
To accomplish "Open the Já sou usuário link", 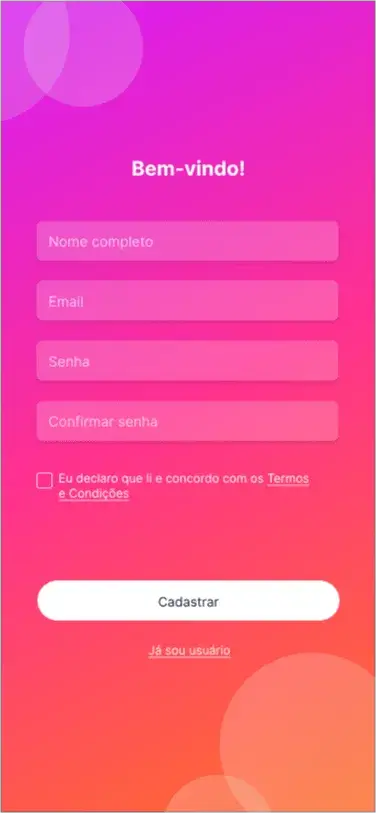I will pos(189,651).
